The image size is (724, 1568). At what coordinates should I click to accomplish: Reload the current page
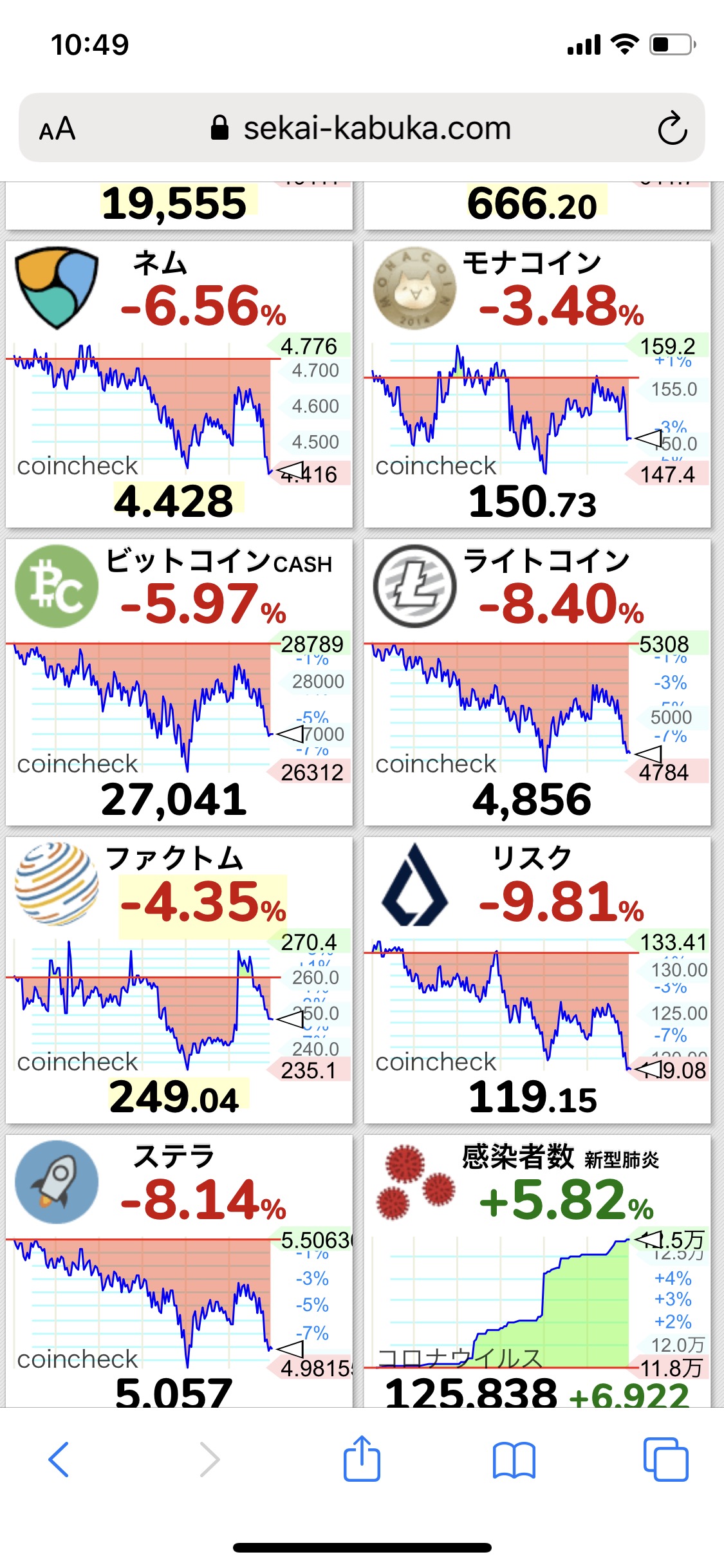point(672,129)
